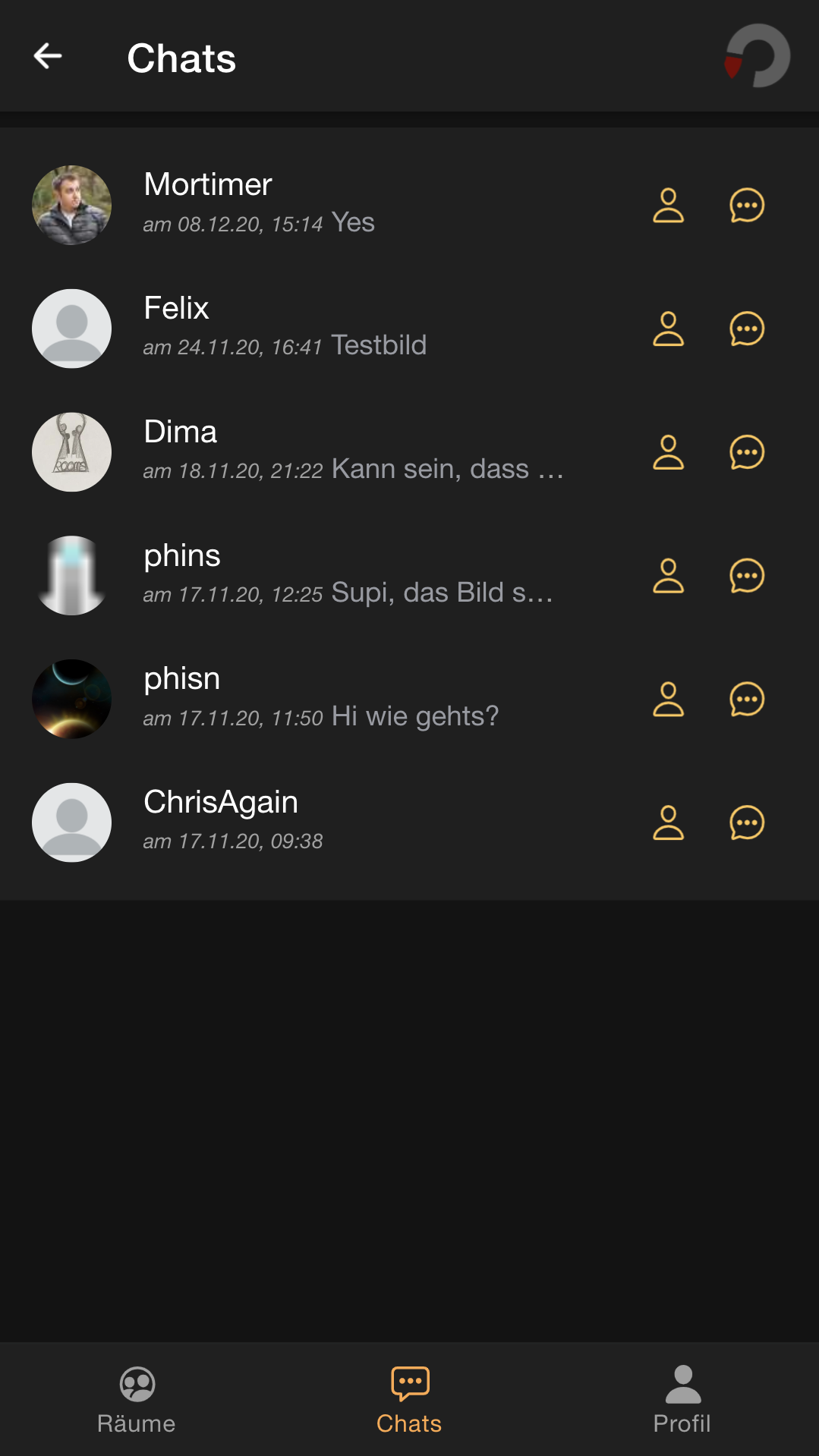
Task: Select the Chats tab in bottom bar
Action: [409, 1400]
